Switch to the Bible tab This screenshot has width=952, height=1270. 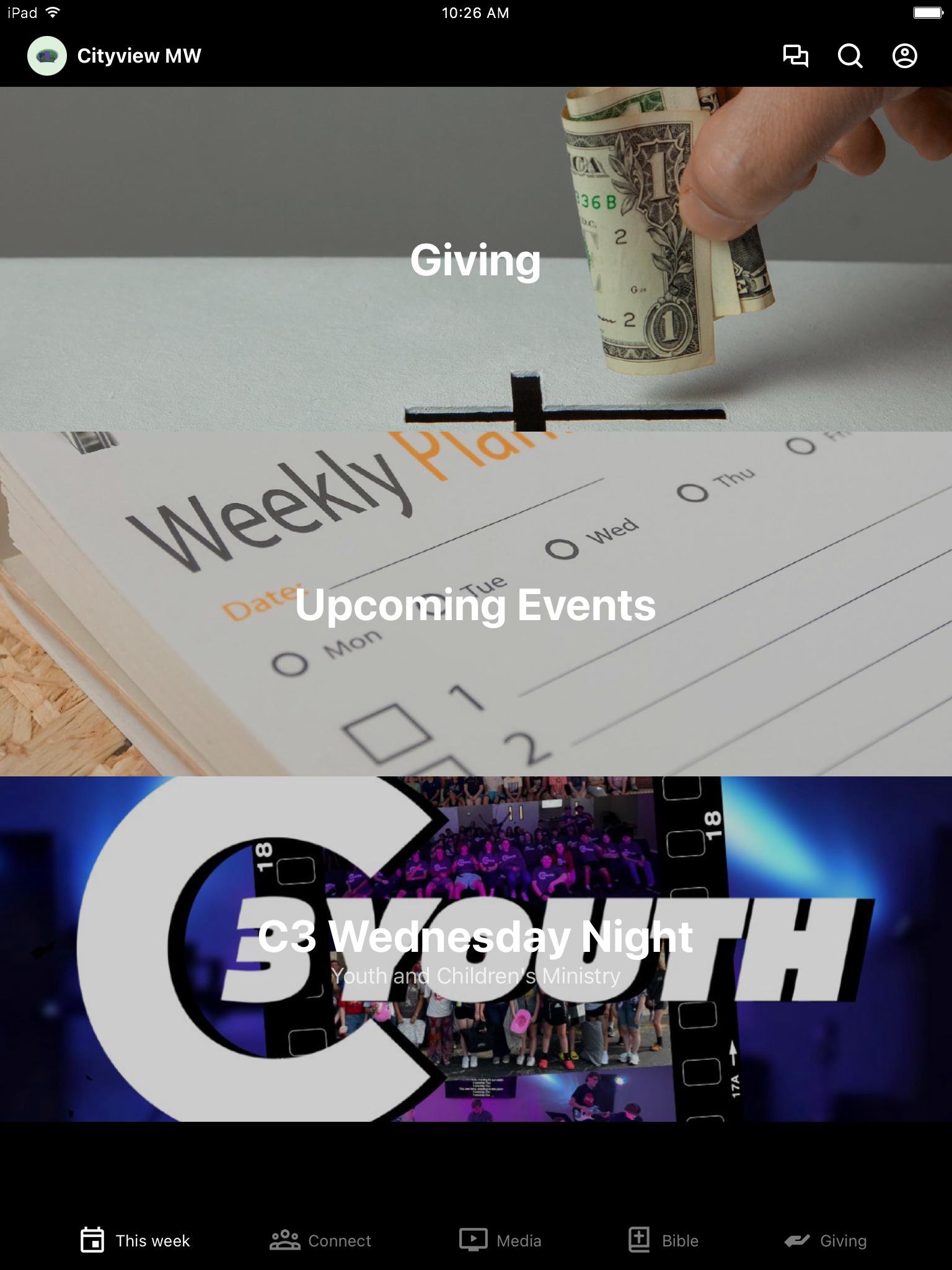click(663, 1240)
